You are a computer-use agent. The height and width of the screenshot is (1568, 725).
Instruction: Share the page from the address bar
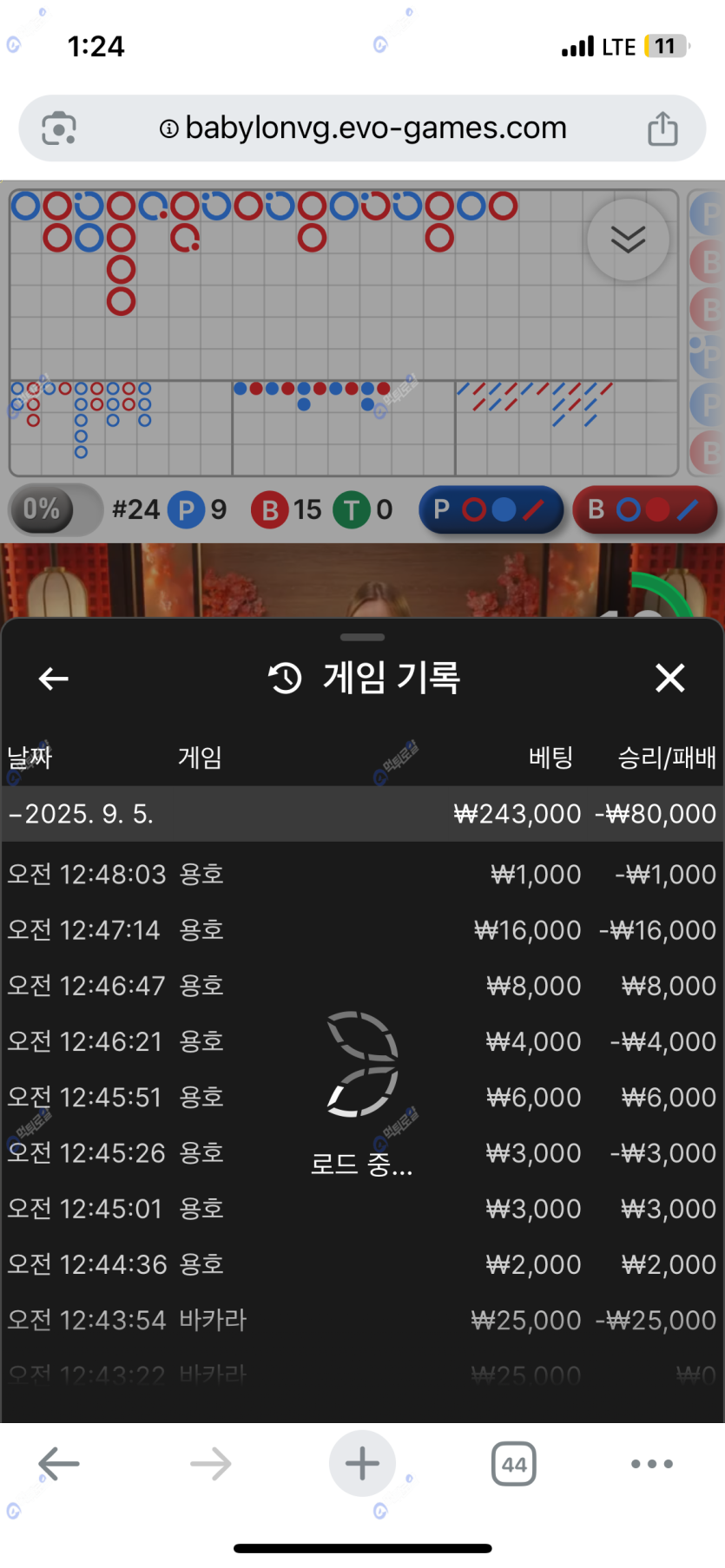point(662,128)
